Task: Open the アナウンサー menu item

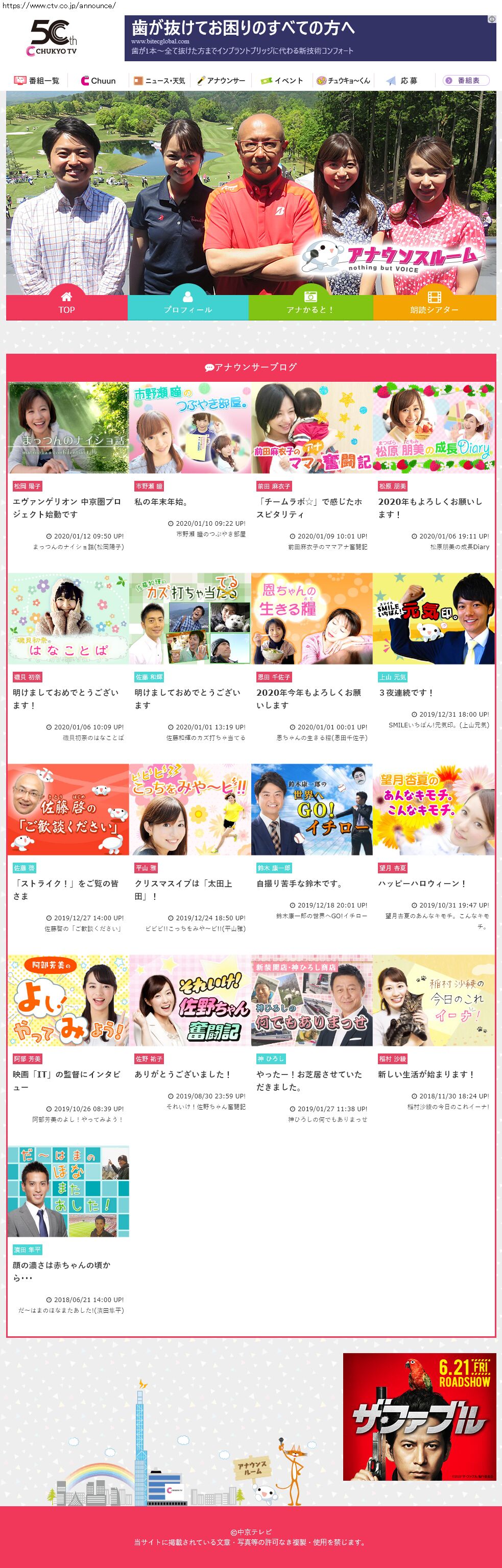Action: [221, 80]
